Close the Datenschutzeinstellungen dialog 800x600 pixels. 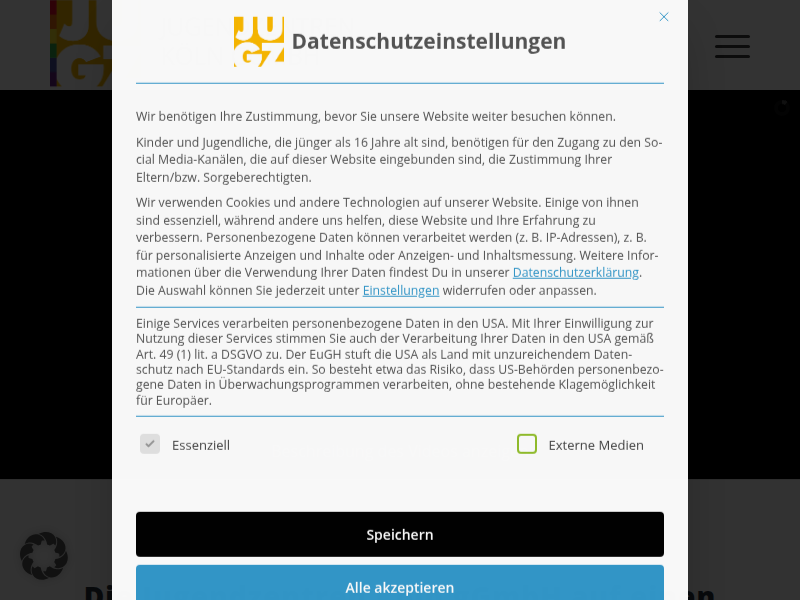(664, 17)
